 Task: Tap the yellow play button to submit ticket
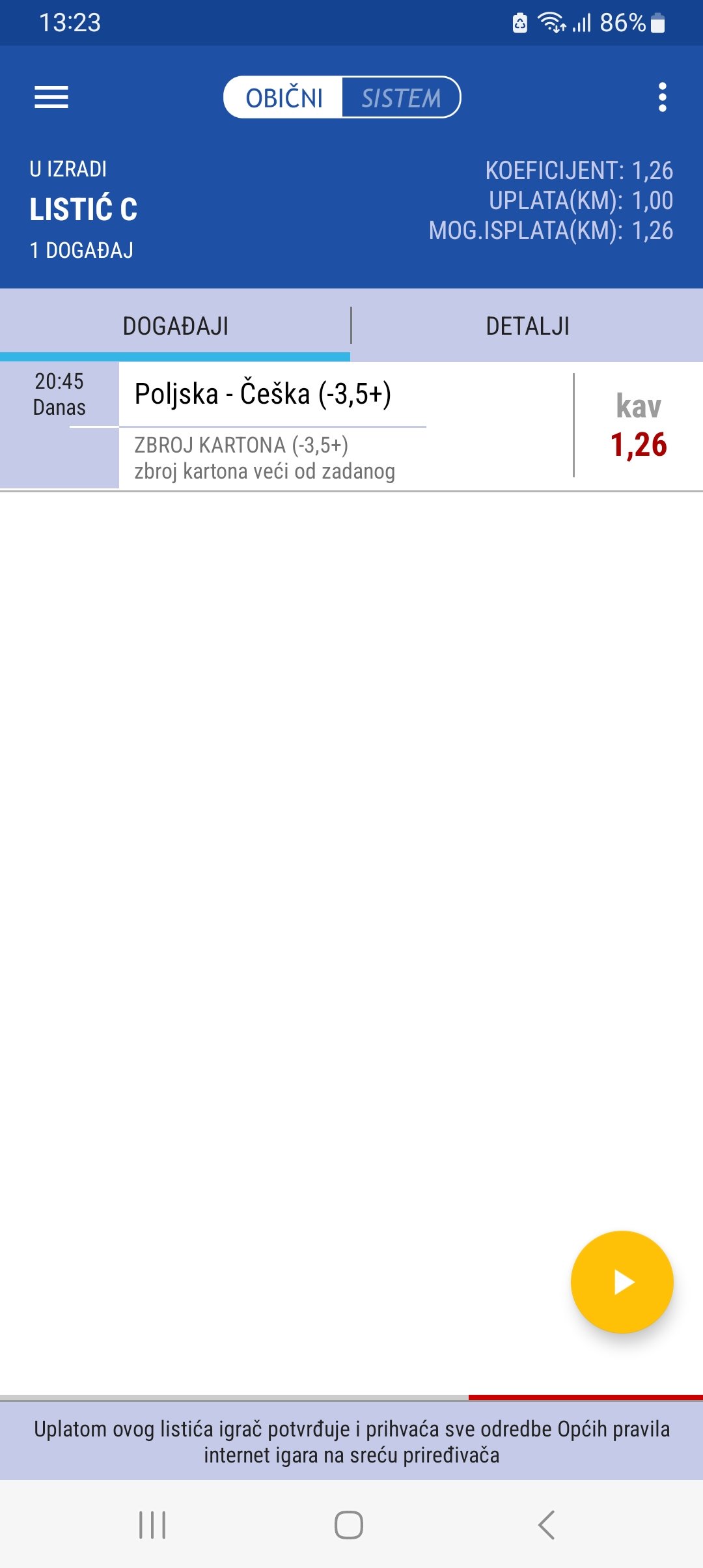coord(622,1282)
